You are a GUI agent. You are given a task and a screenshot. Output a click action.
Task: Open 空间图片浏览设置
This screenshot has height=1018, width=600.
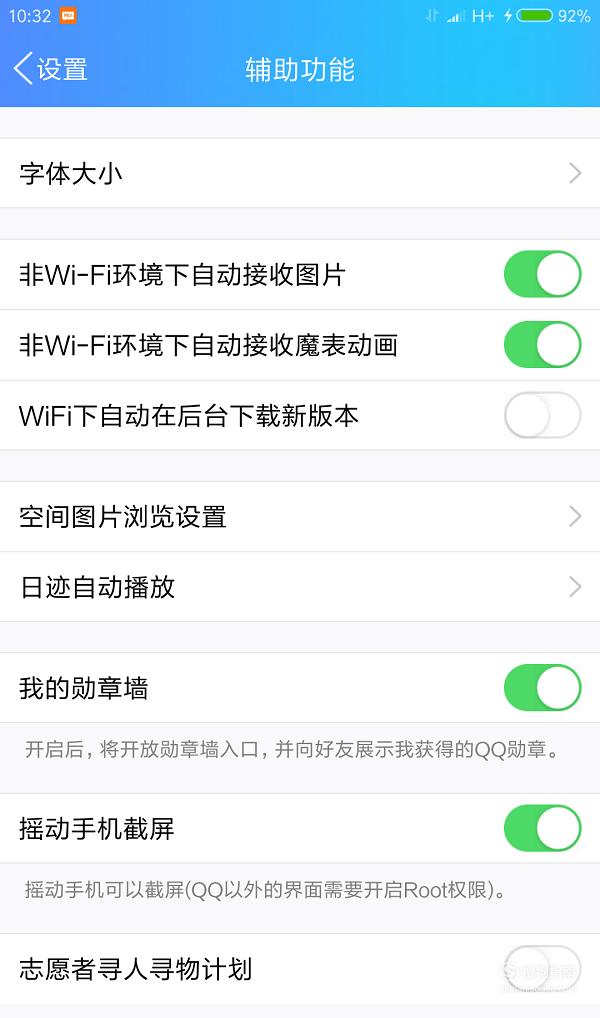point(300,517)
